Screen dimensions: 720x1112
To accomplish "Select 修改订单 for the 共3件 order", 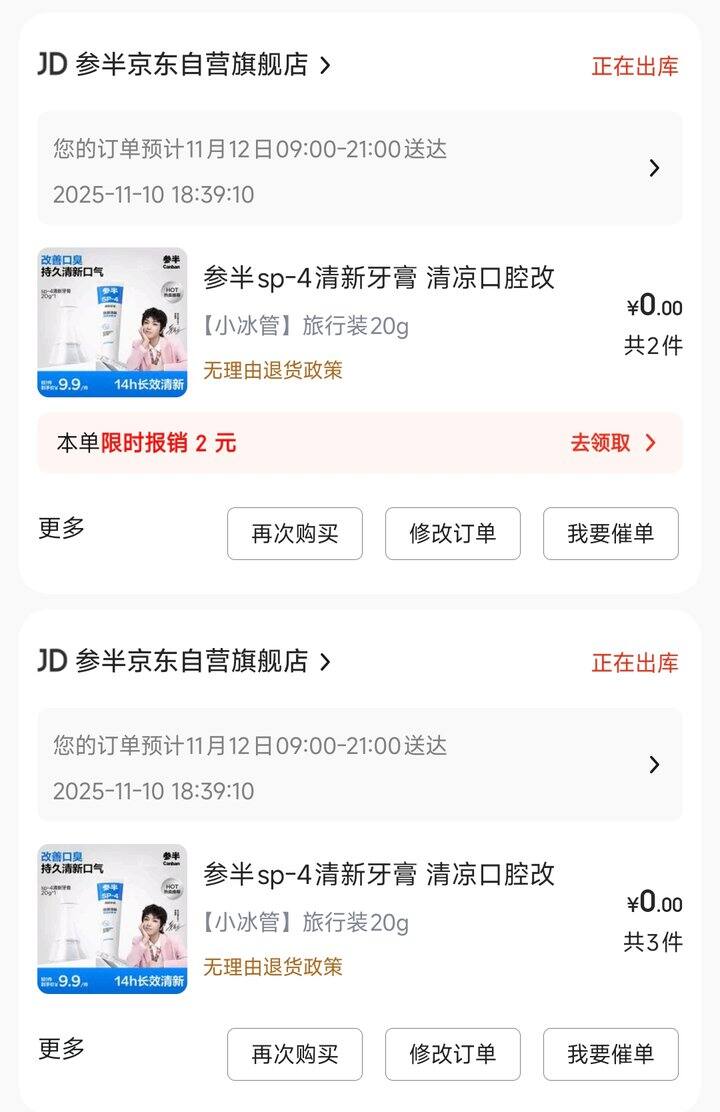I will coord(453,1054).
